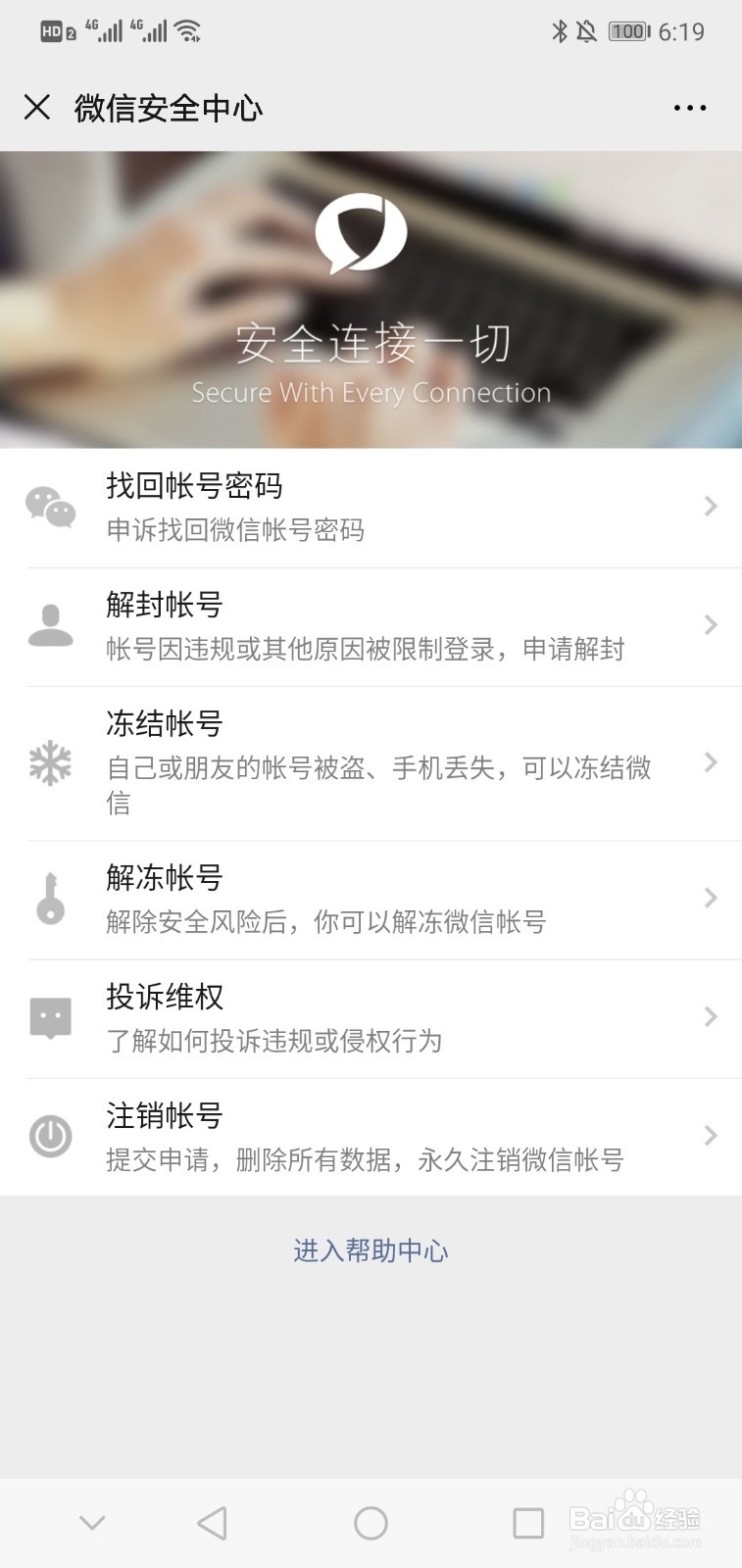
Task: Click the person icon next to 解封帐号
Action: click(x=50, y=625)
